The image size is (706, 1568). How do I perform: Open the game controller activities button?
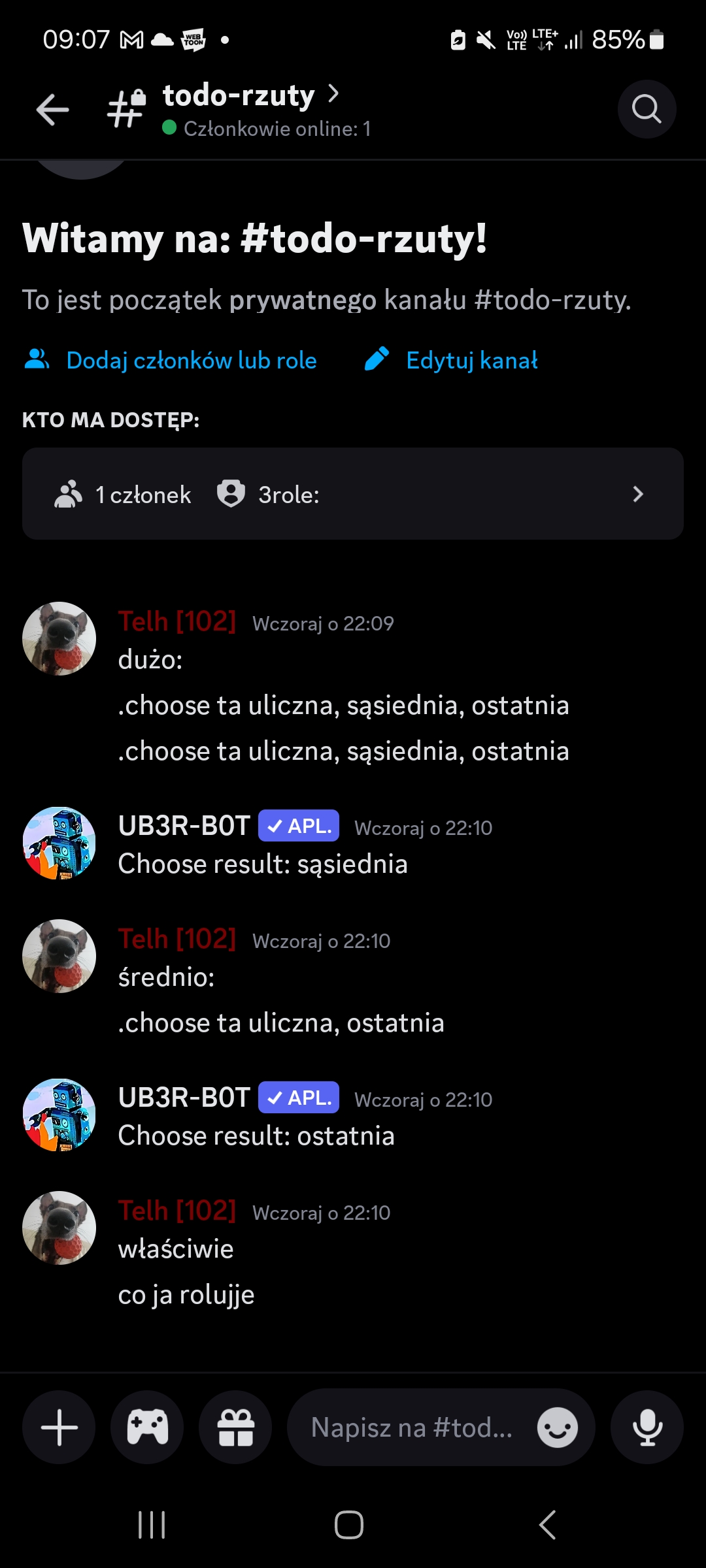[x=147, y=1428]
